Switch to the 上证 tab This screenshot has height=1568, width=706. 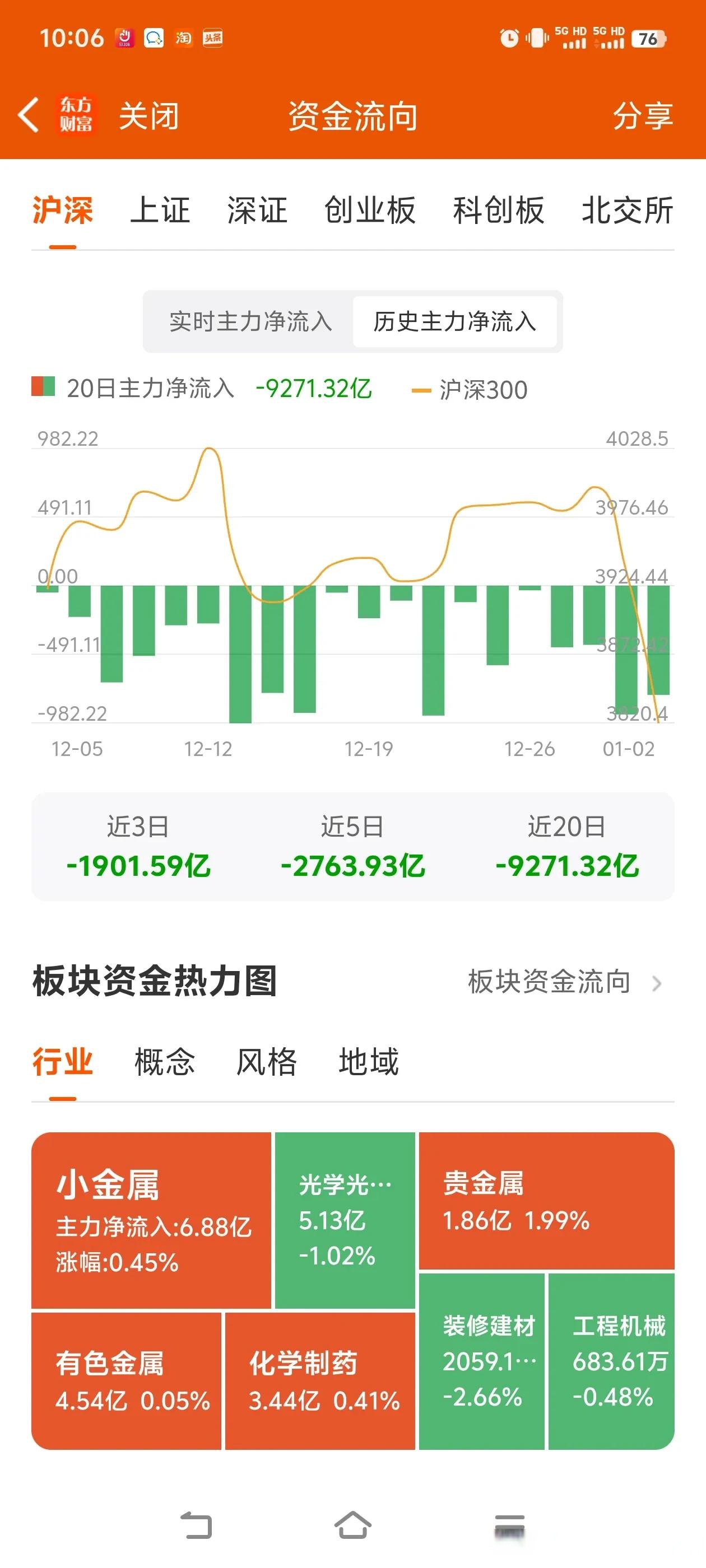[x=160, y=211]
